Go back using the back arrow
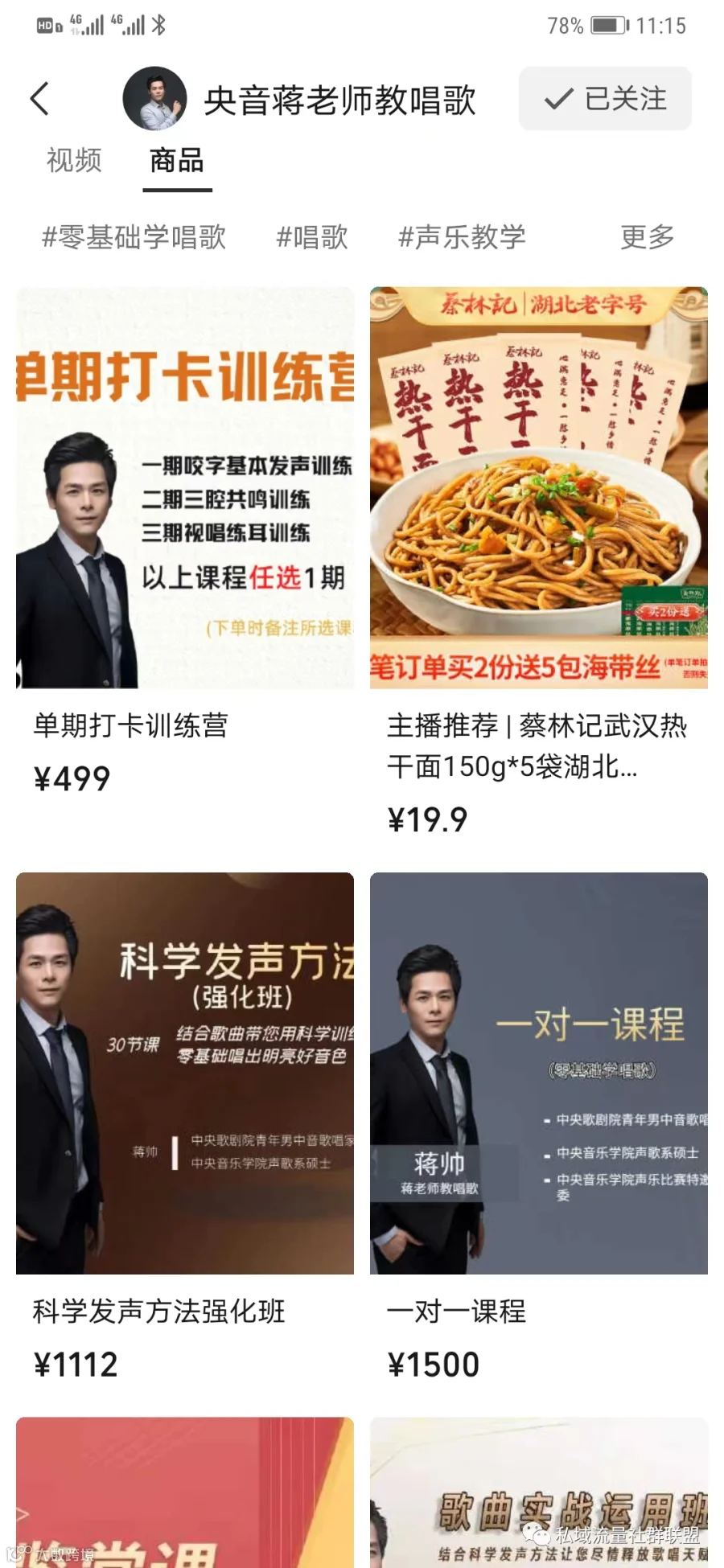This screenshot has height=1568, width=724. coord(39,99)
